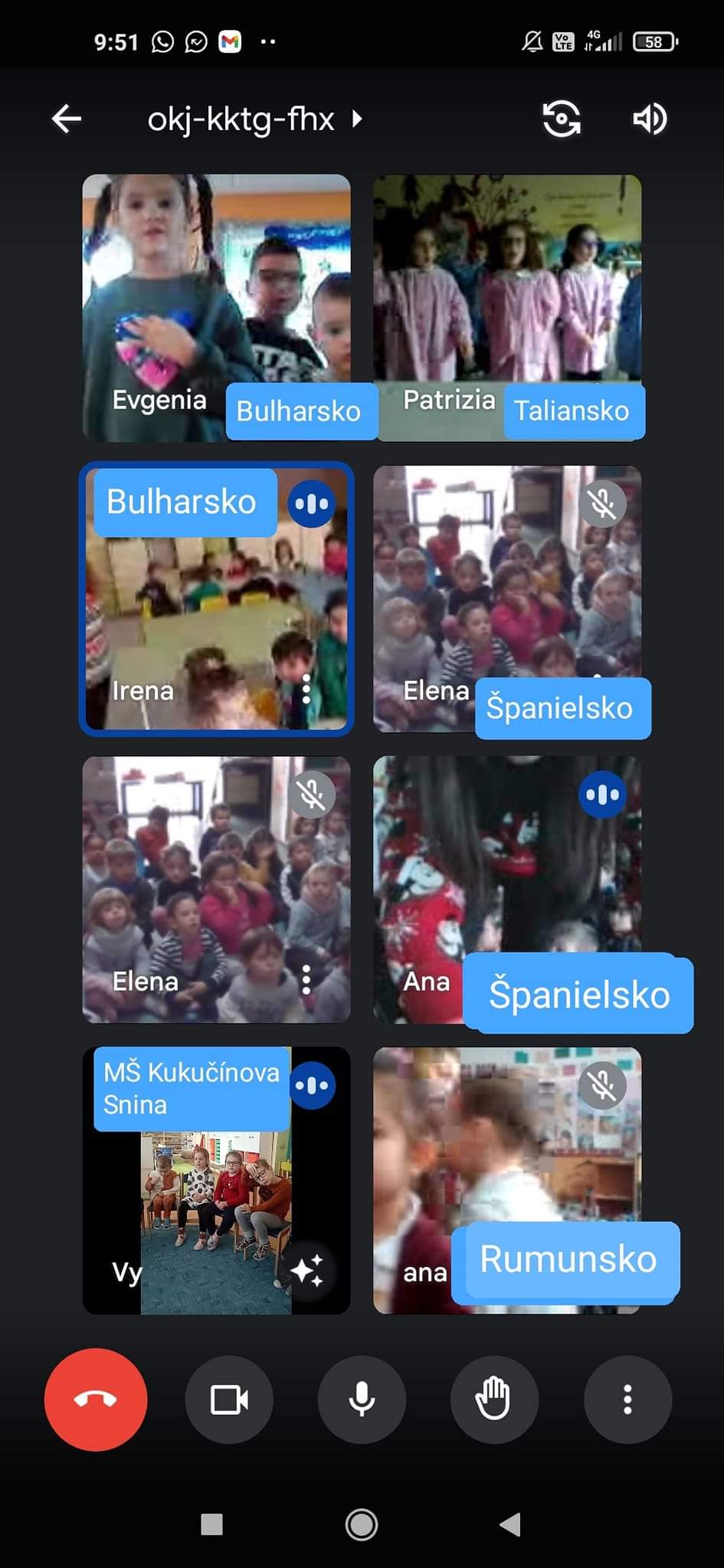724x1568 pixels.
Task: Open meeting details for okj-kktg-fhx
Action: (254, 119)
